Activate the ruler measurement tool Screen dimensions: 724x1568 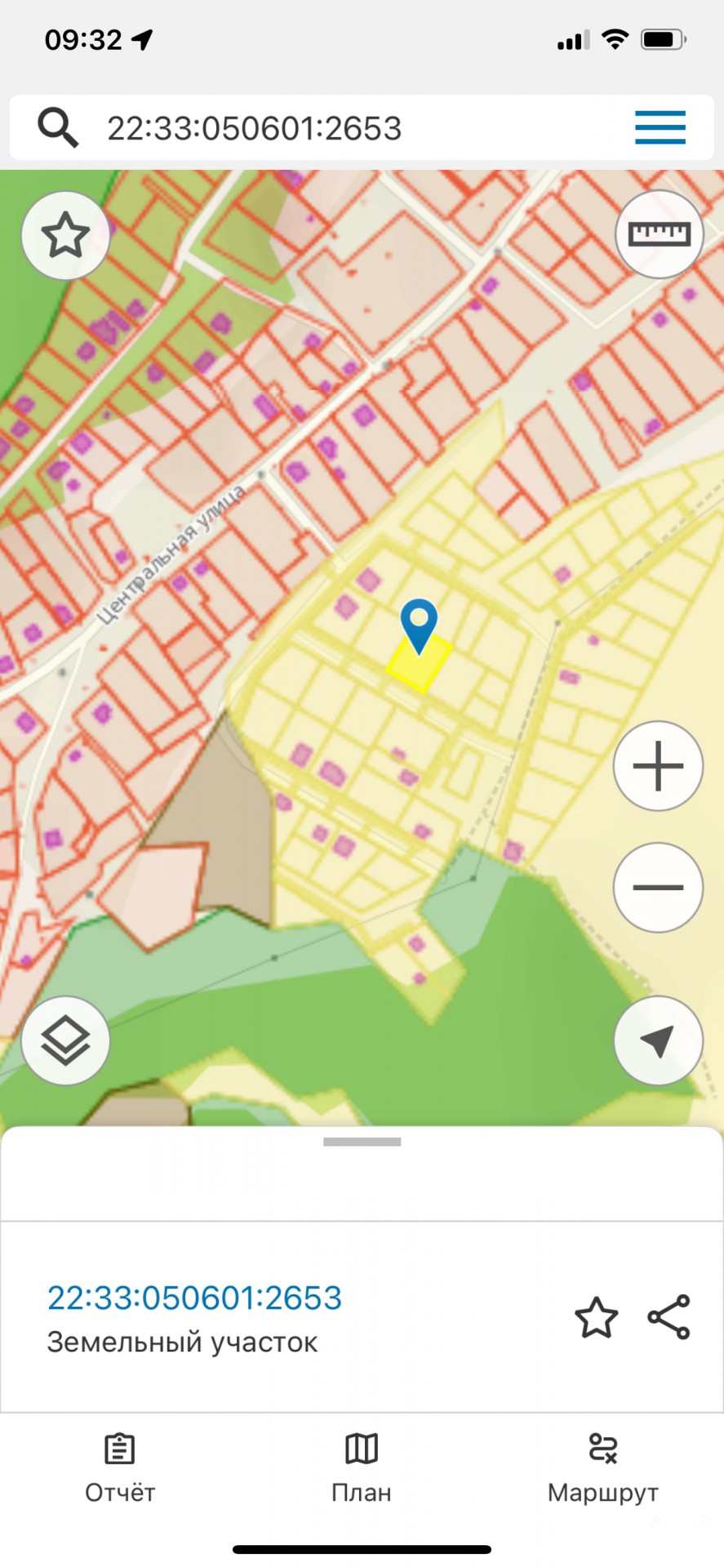click(x=659, y=235)
